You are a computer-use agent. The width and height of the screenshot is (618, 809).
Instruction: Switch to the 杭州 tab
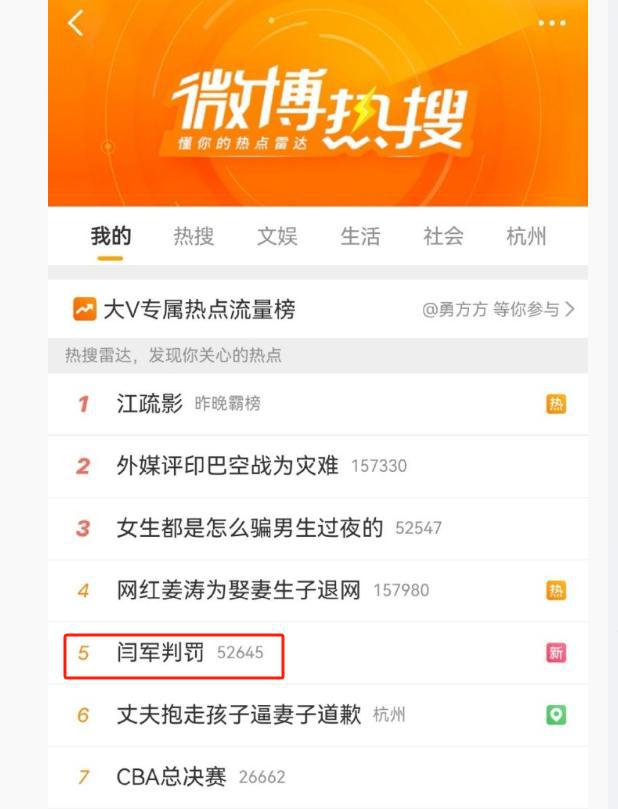(x=526, y=237)
